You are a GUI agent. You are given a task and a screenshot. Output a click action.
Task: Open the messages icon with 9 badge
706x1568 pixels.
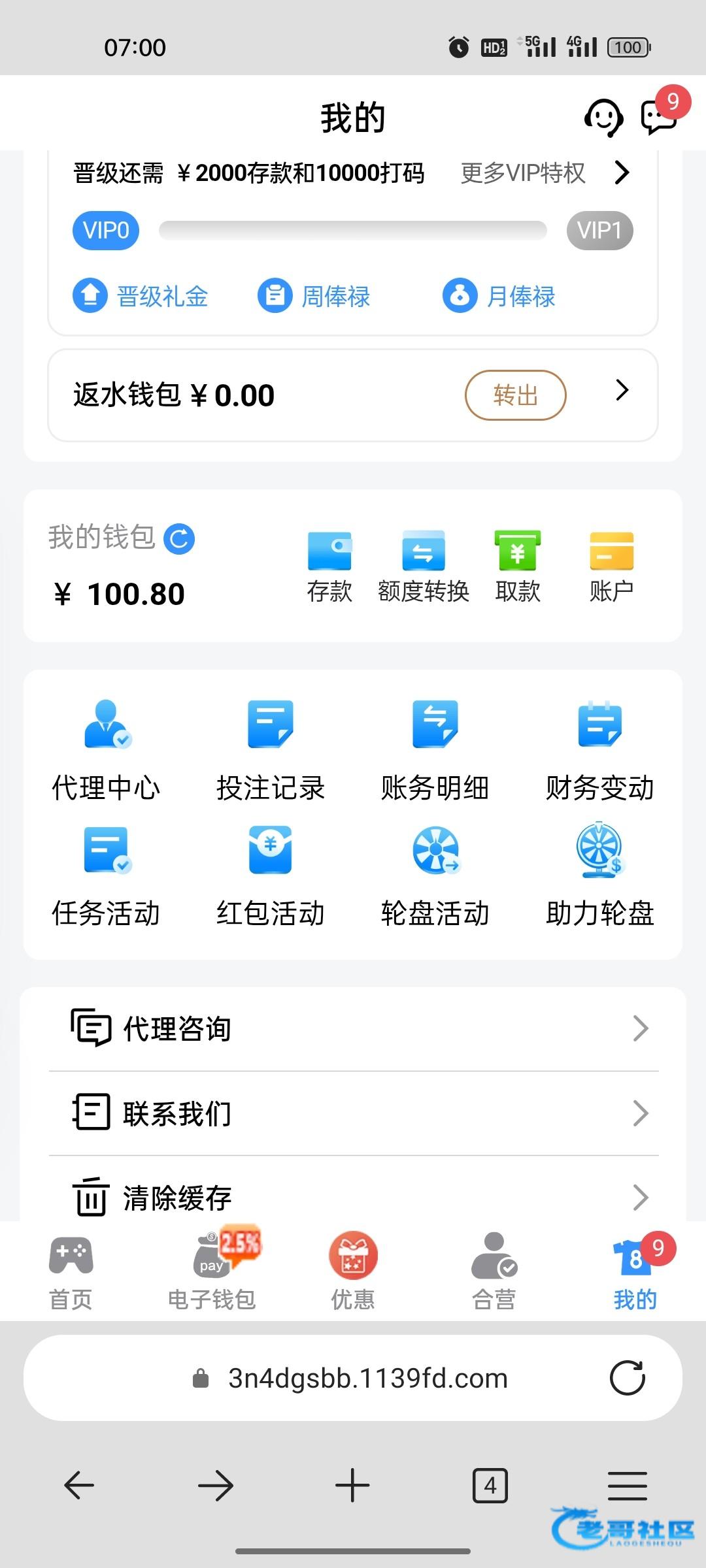point(659,118)
